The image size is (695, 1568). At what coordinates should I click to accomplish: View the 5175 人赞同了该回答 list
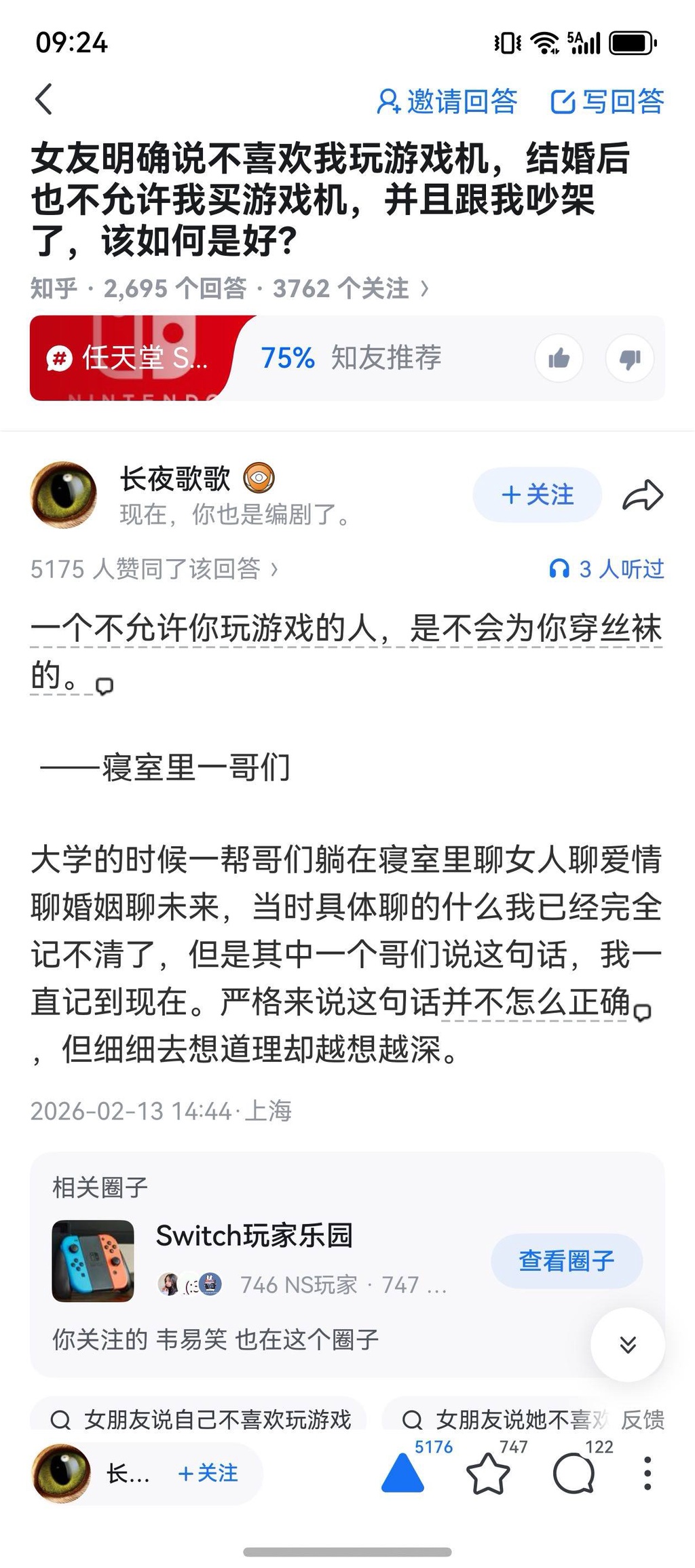(154, 569)
